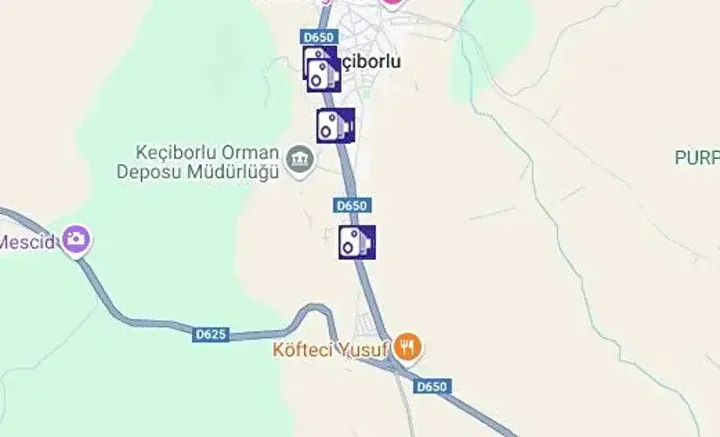Open the Köfteci Yusuf restaurant marker
720x437 pixels.
pos(407,348)
